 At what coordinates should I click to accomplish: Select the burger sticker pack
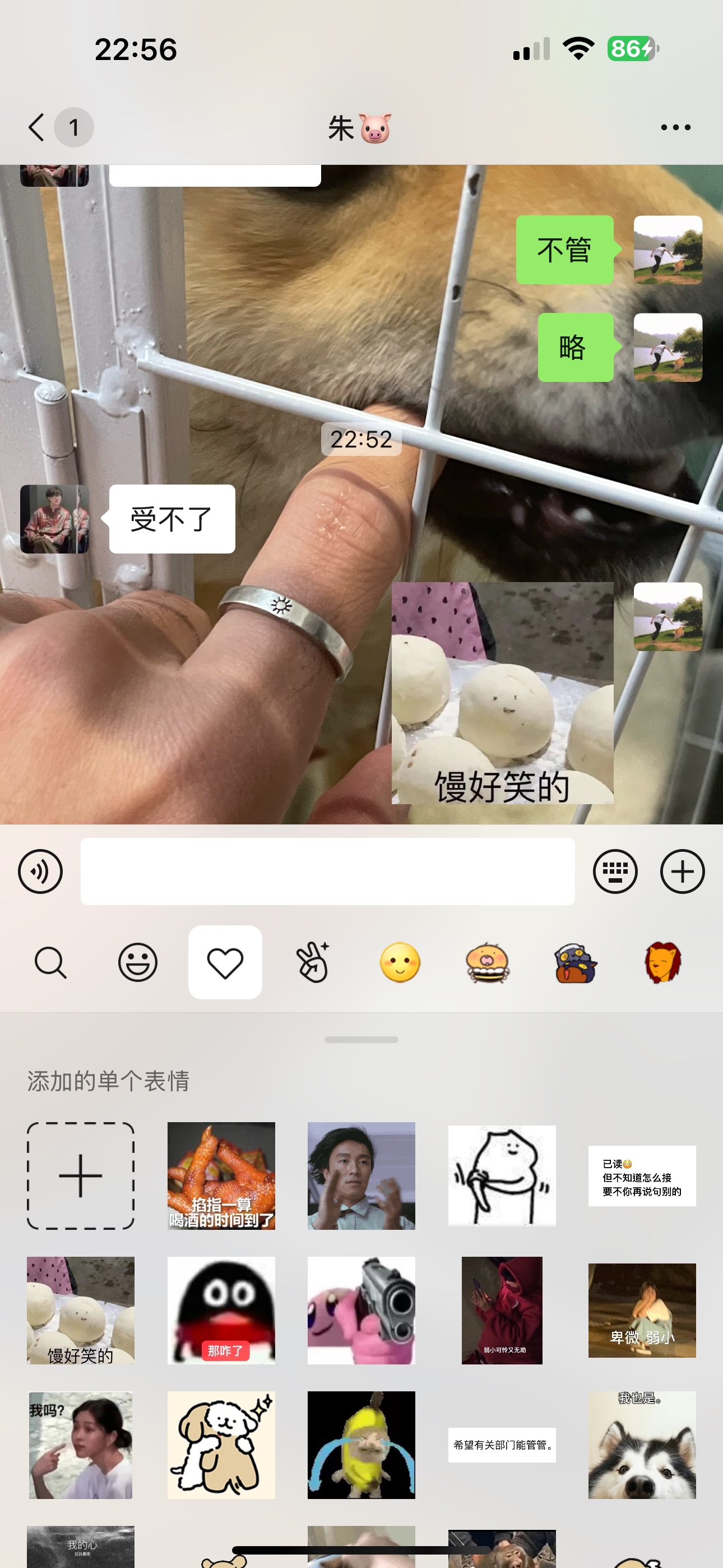tap(488, 962)
